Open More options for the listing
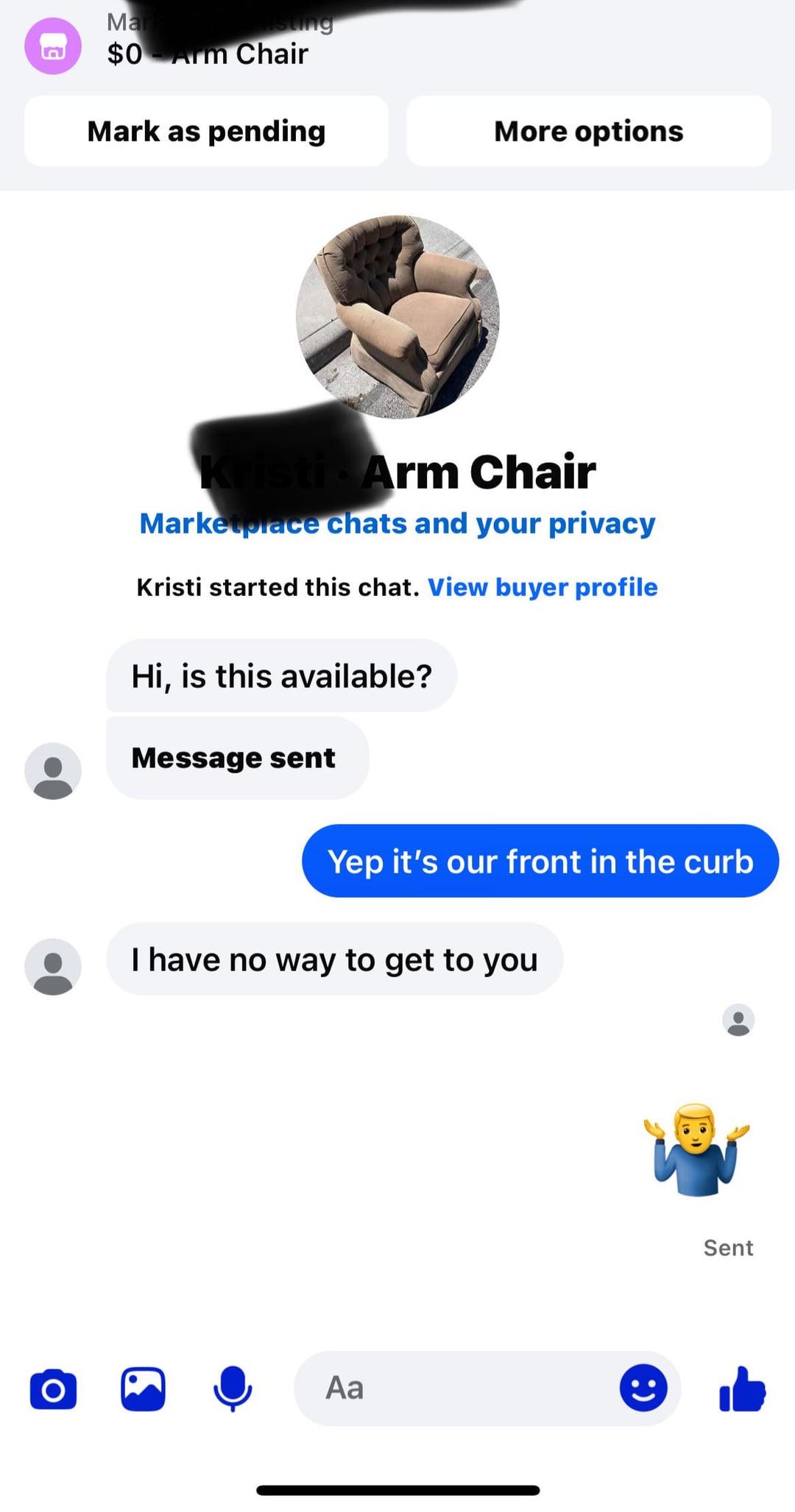Image resolution: width=795 pixels, height=1512 pixels. [x=588, y=131]
